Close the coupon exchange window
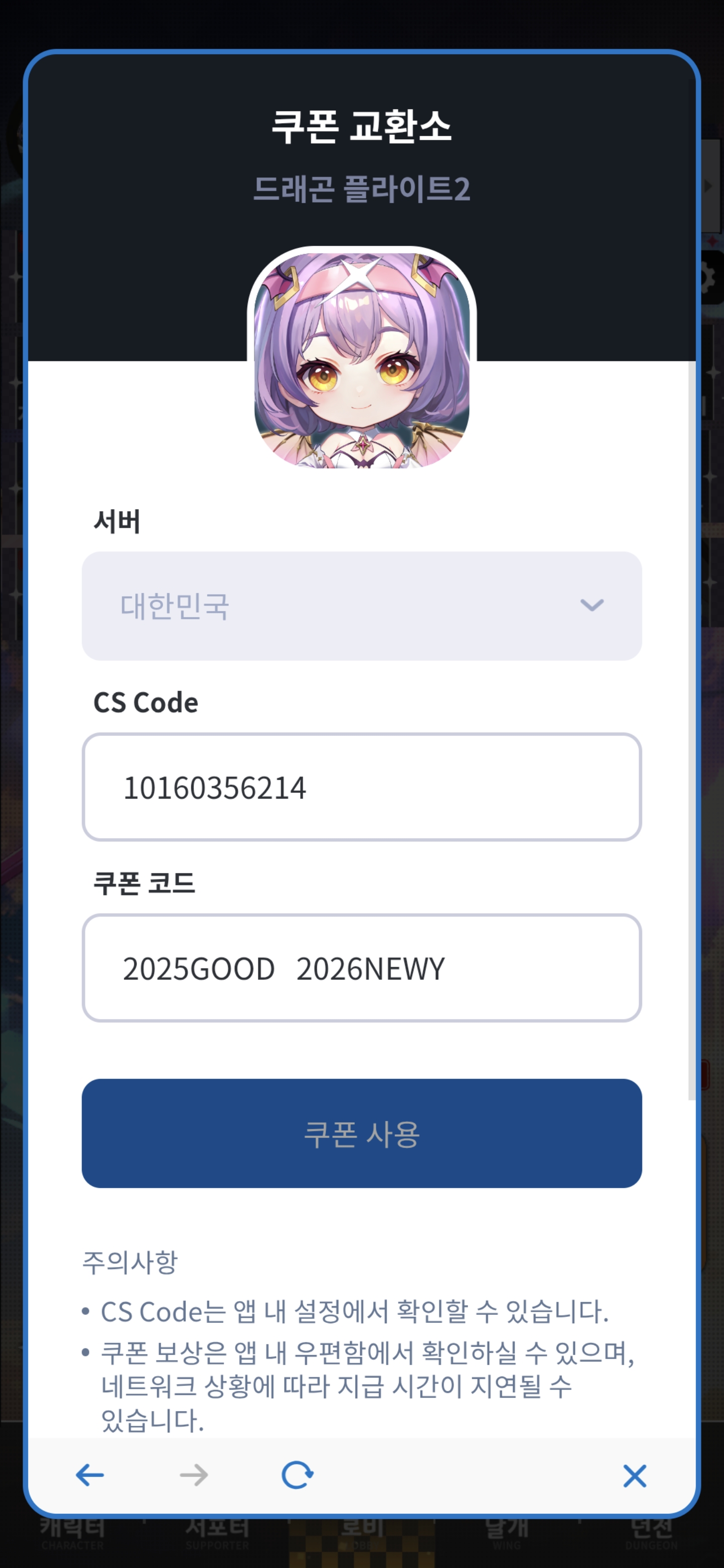 (x=635, y=1476)
